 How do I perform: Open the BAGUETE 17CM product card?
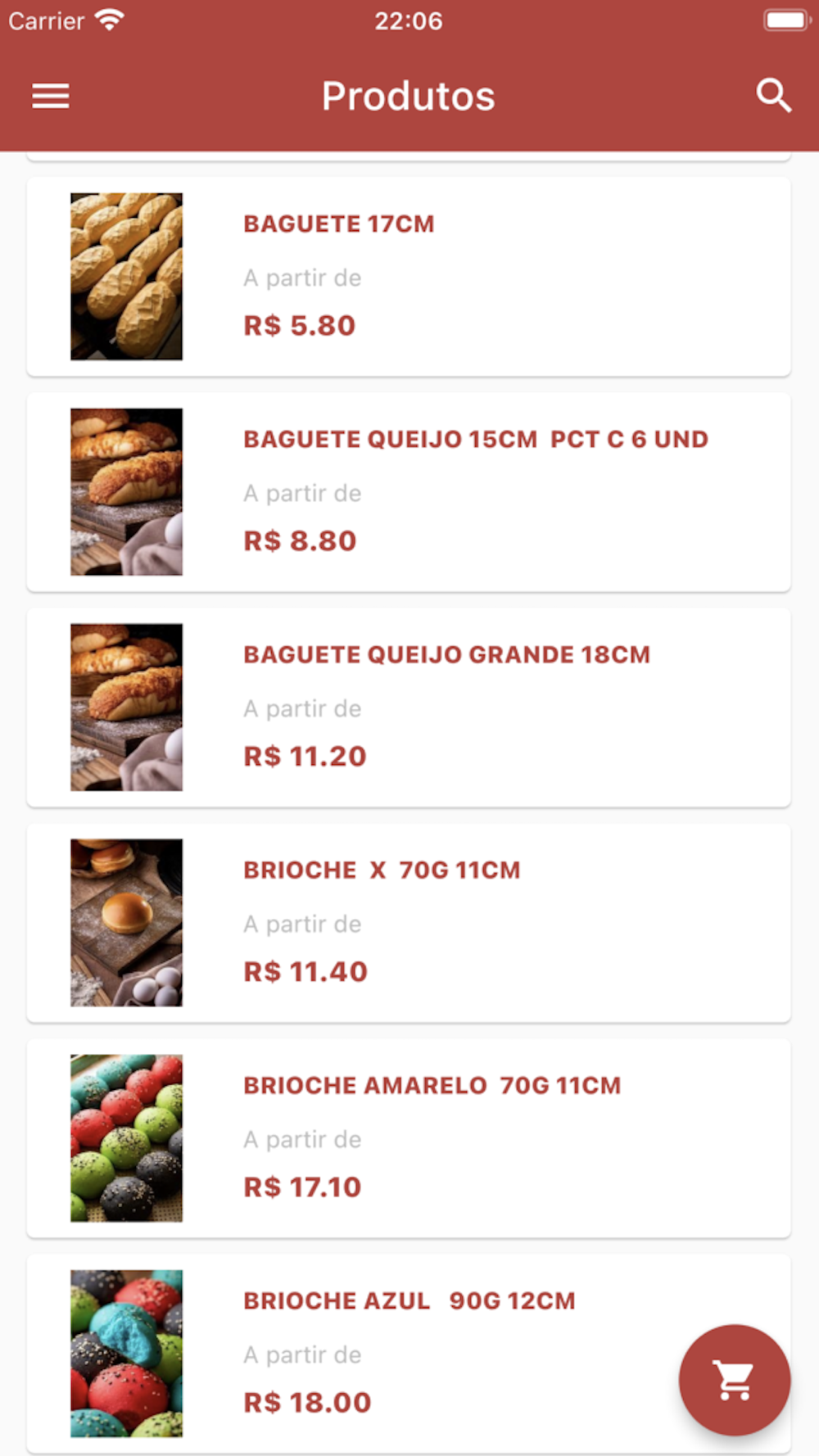click(409, 277)
